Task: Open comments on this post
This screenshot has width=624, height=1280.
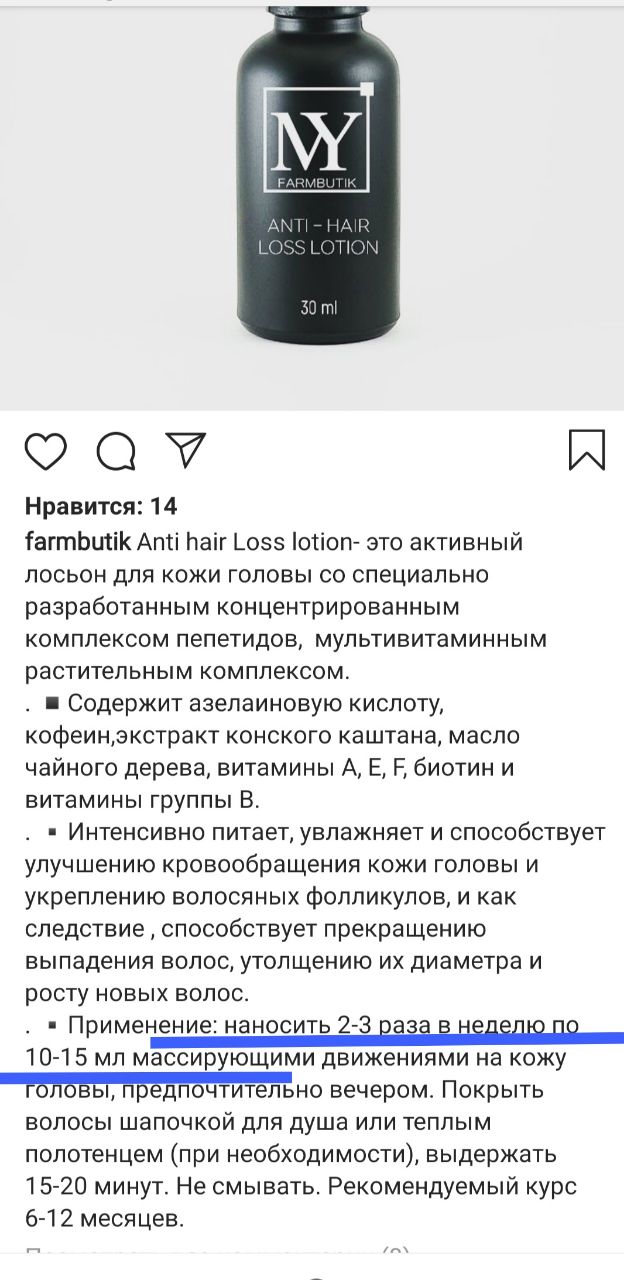Action: point(116,451)
